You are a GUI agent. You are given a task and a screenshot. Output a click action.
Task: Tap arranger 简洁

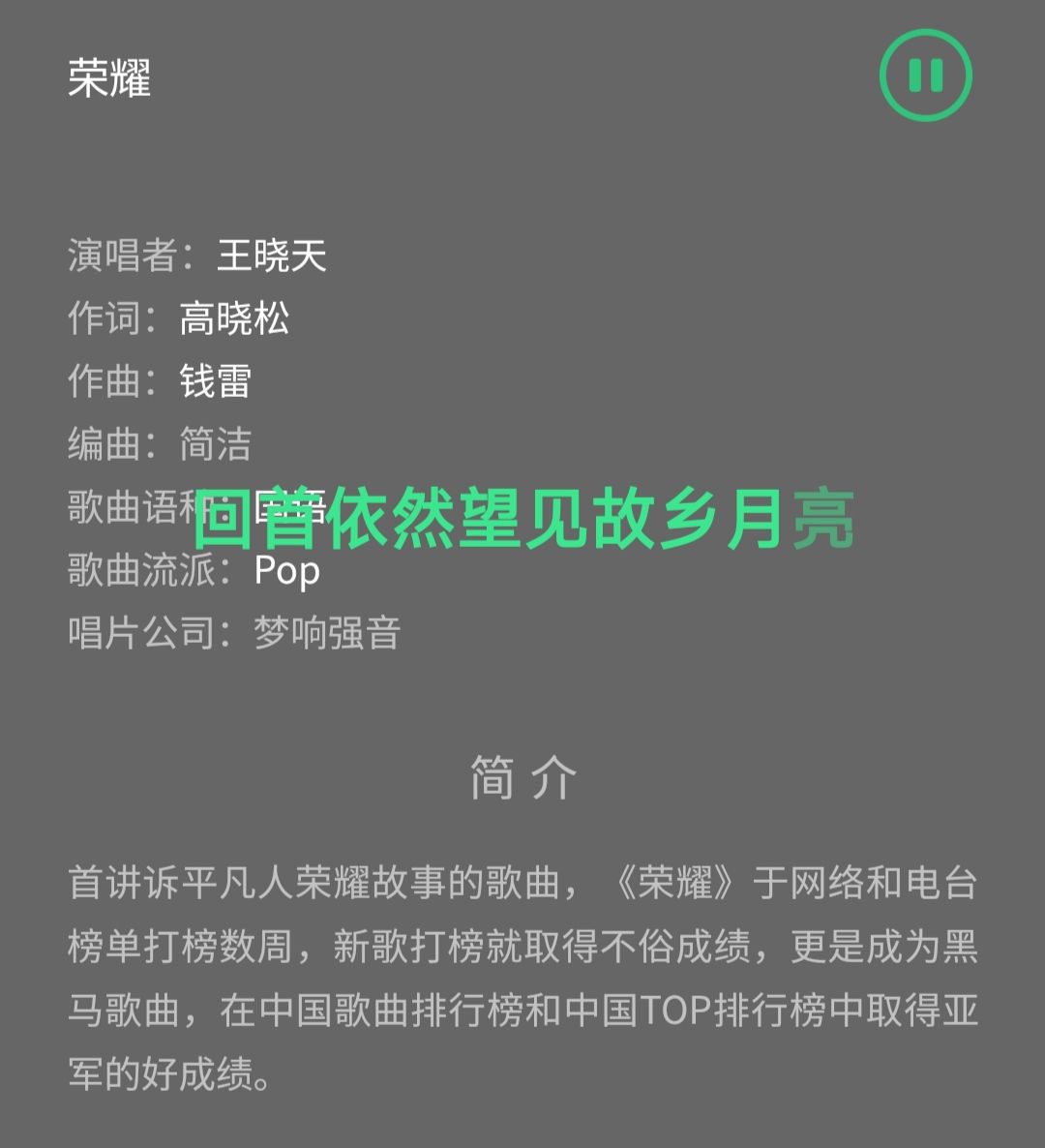pyautogui.click(x=215, y=444)
